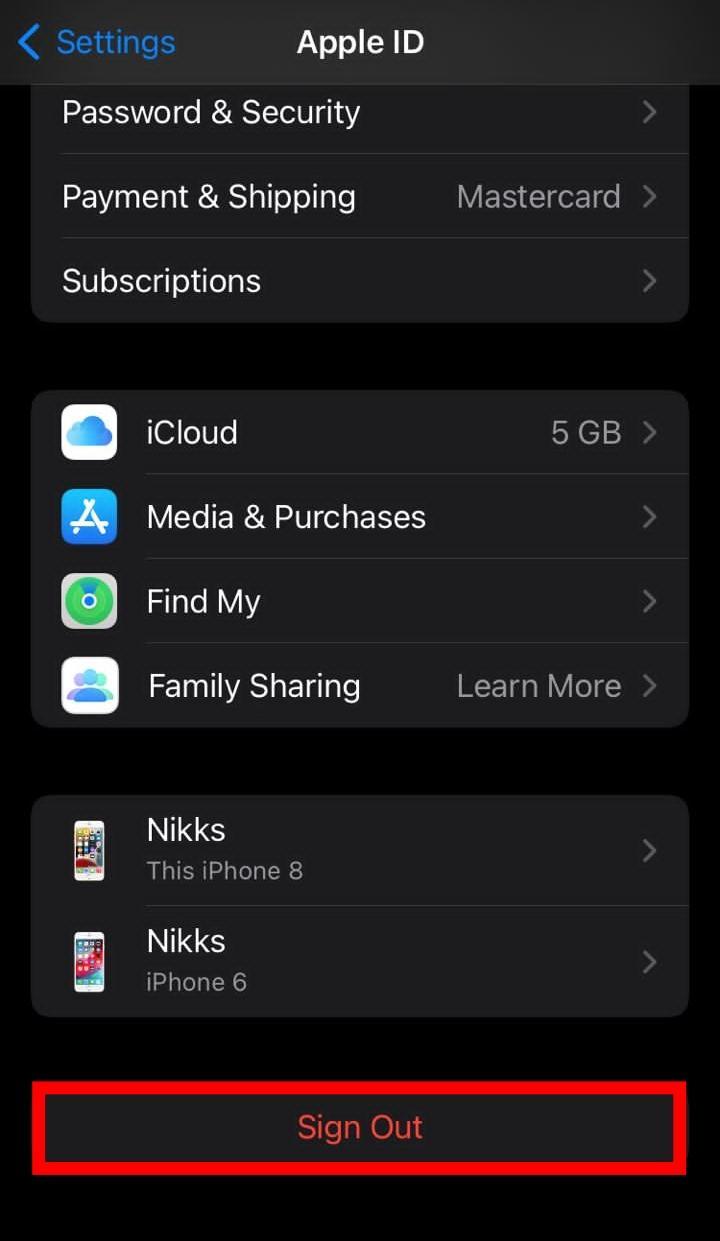Open iCloud storage settings
This screenshot has height=1241, width=720.
[x=360, y=433]
